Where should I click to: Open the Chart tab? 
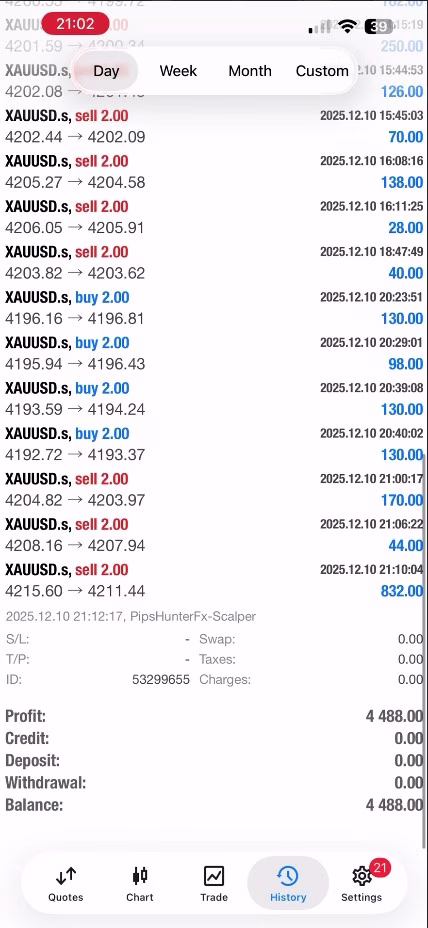click(x=140, y=884)
